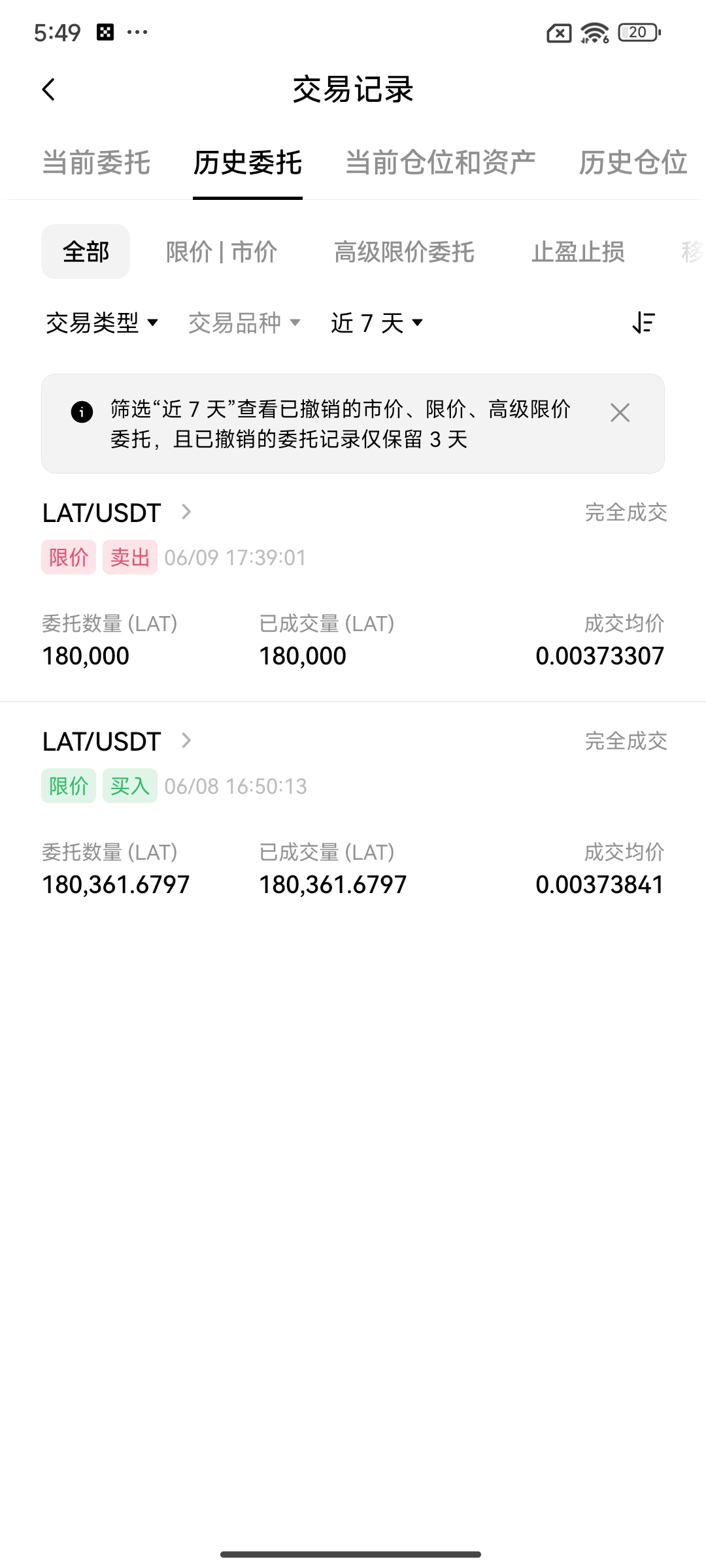Open the 06/09 卖出 LAT/USDT order

point(353,587)
